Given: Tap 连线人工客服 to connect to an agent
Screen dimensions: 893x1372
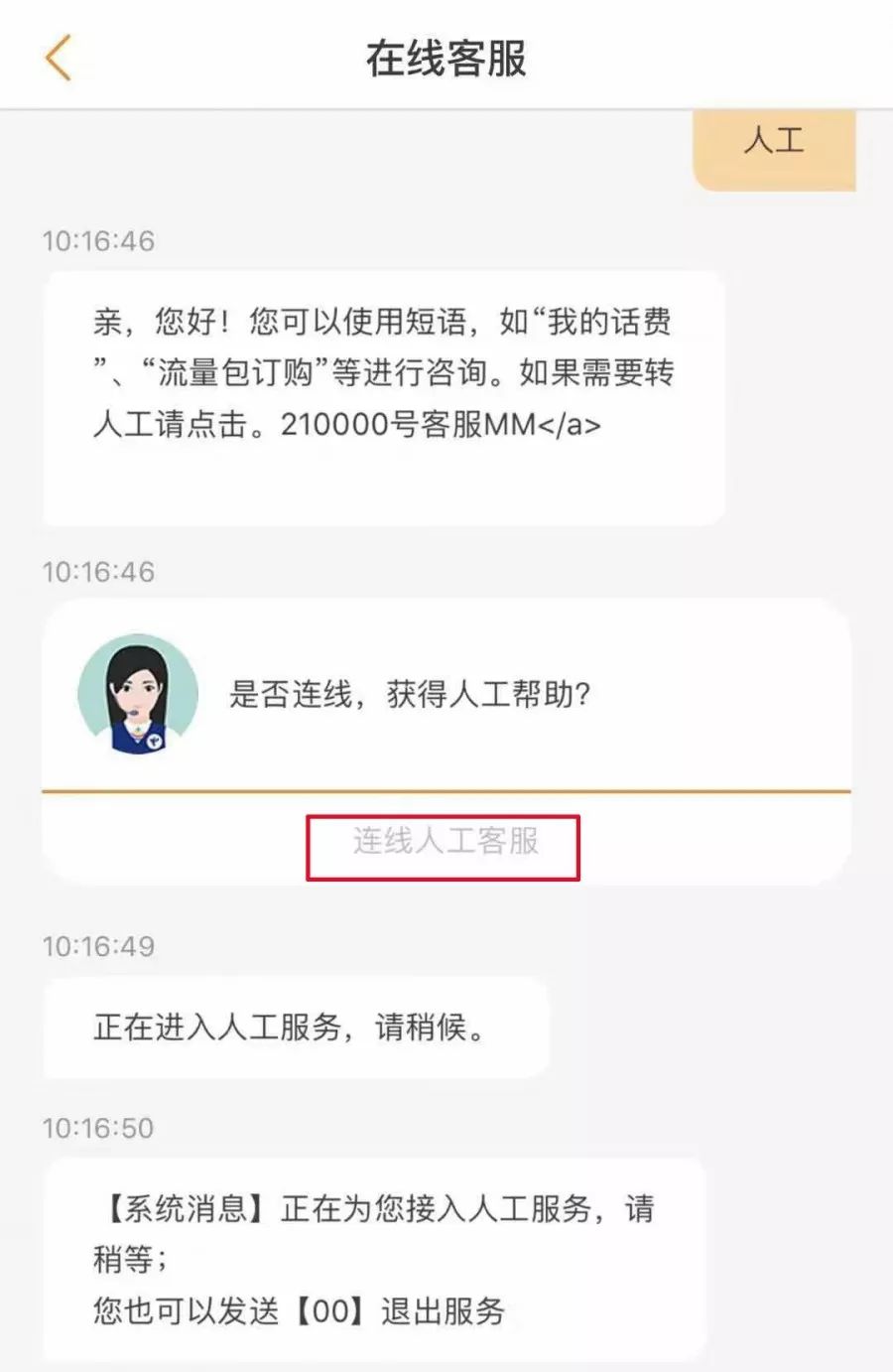Looking at the screenshot, I should 445,843.
